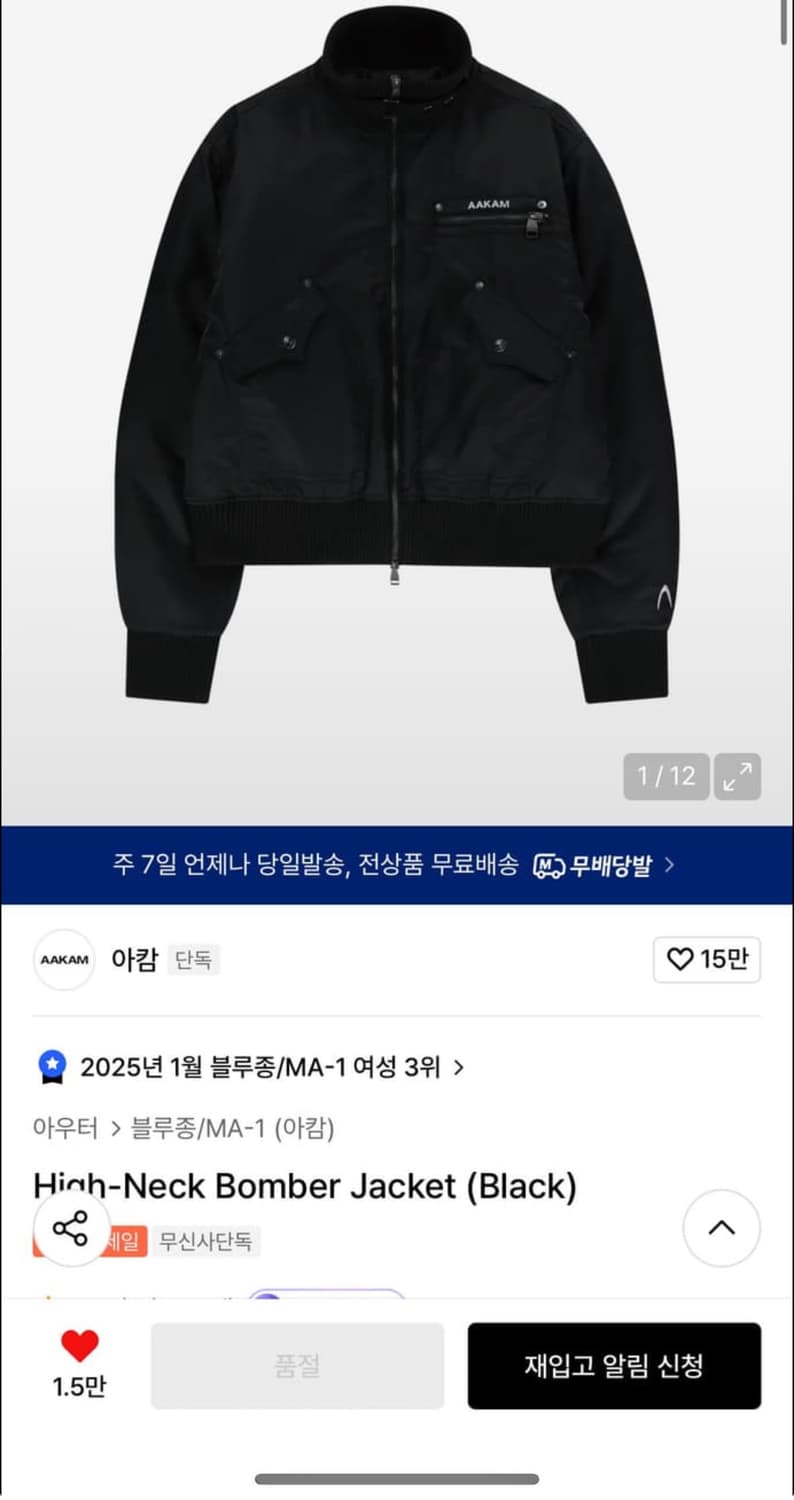Click the grayed-out 품절 sold-out button
Screen dimensions: 794x1500
tap(295, 1366)
